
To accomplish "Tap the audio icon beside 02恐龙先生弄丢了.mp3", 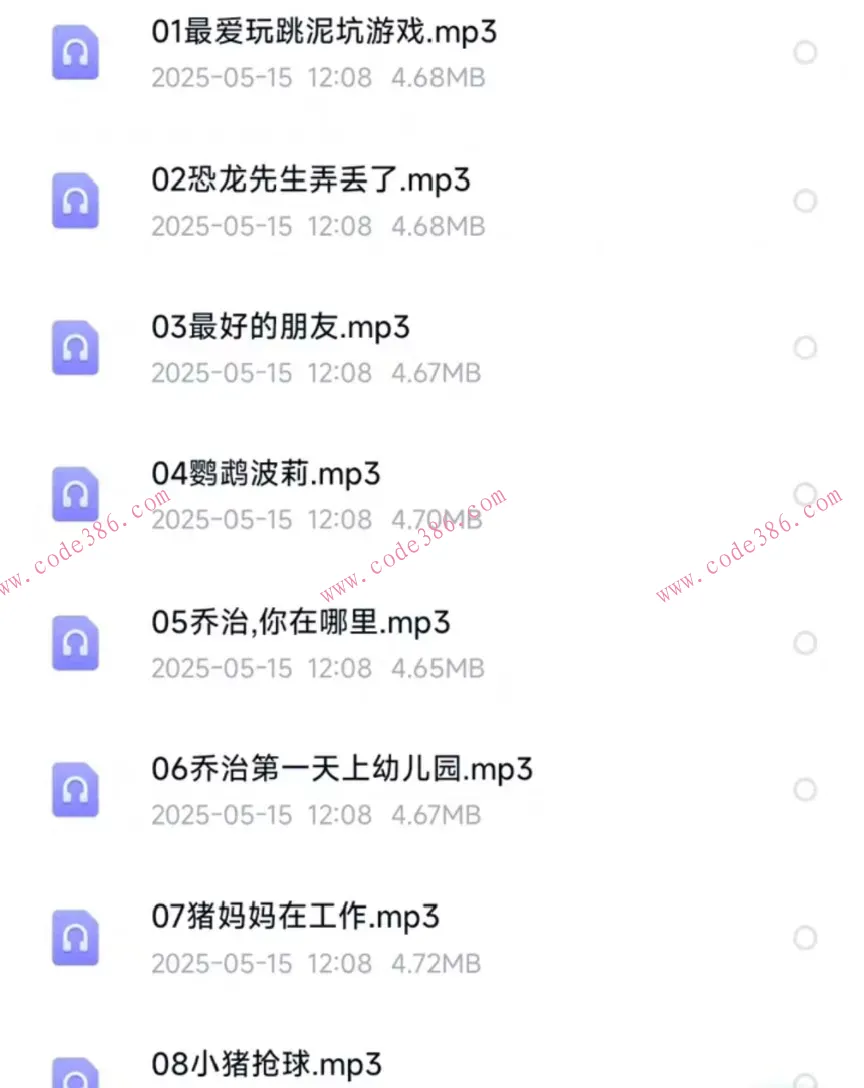I will 75,200.
